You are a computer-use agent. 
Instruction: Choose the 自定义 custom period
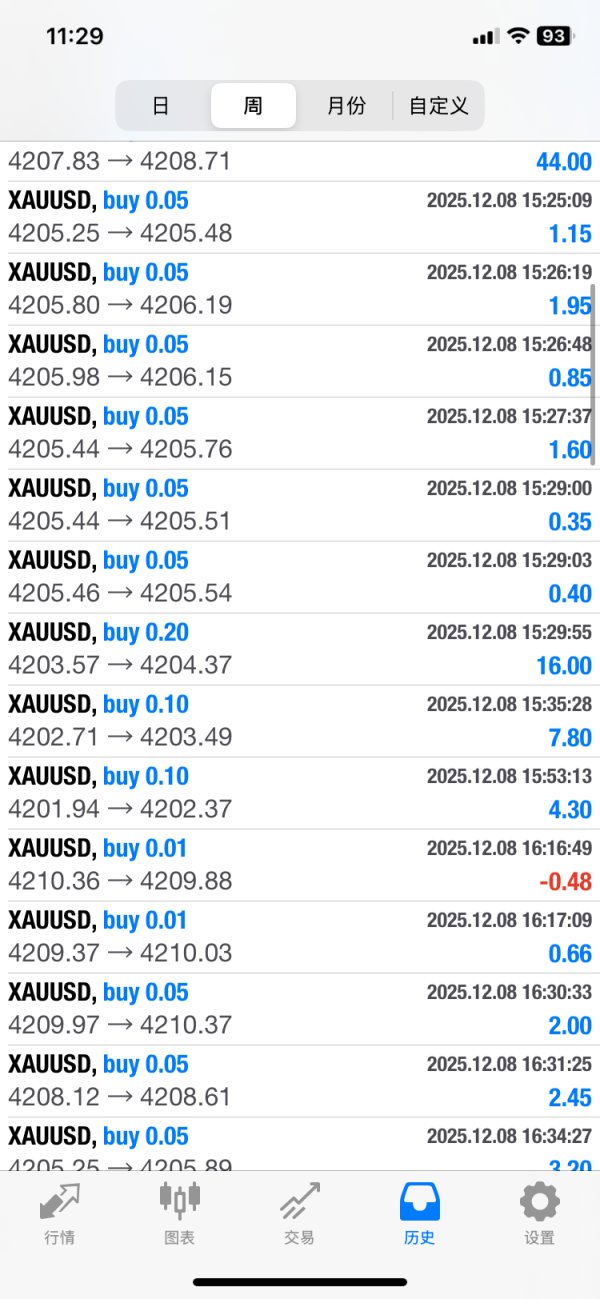coord(438,106)
